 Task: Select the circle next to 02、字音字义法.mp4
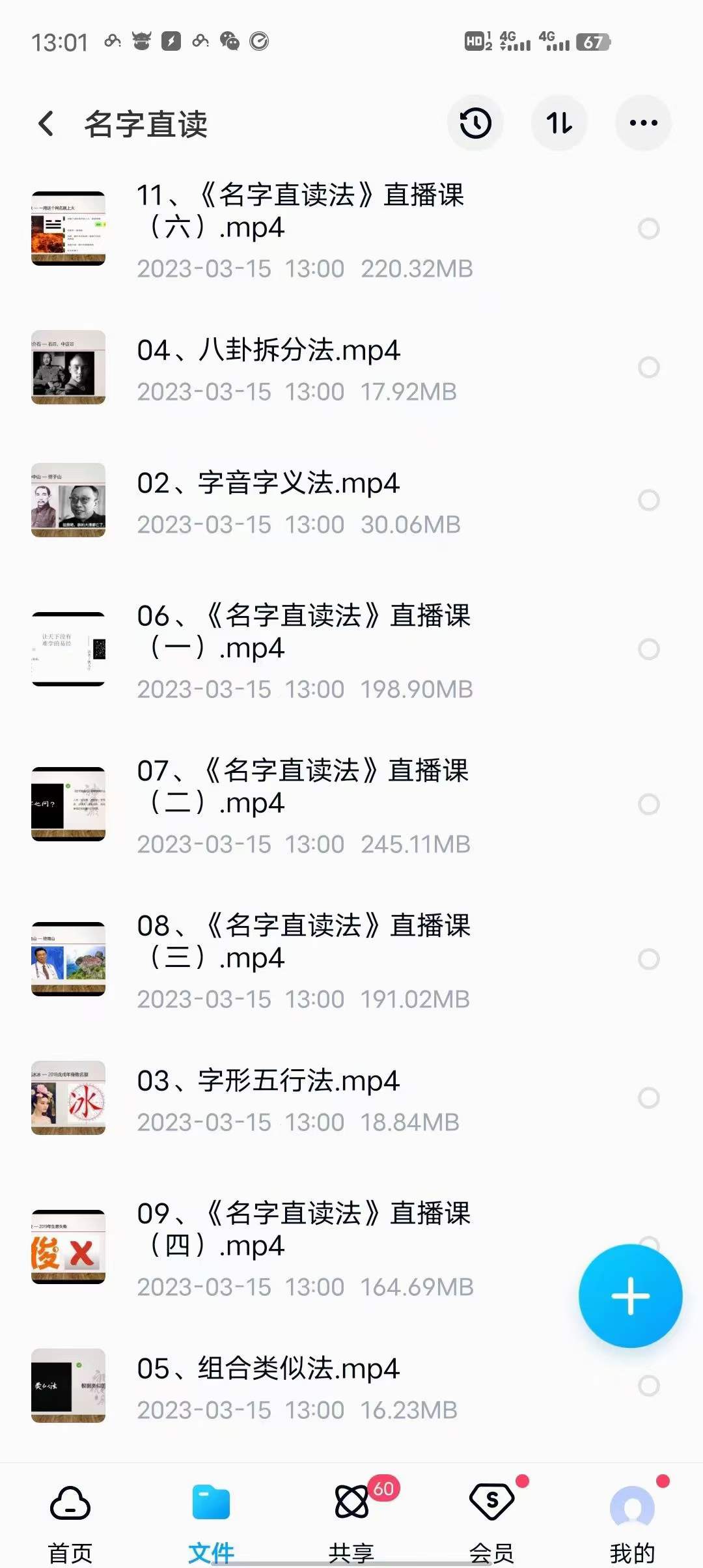pyautogui.click(x=648, y=500)
